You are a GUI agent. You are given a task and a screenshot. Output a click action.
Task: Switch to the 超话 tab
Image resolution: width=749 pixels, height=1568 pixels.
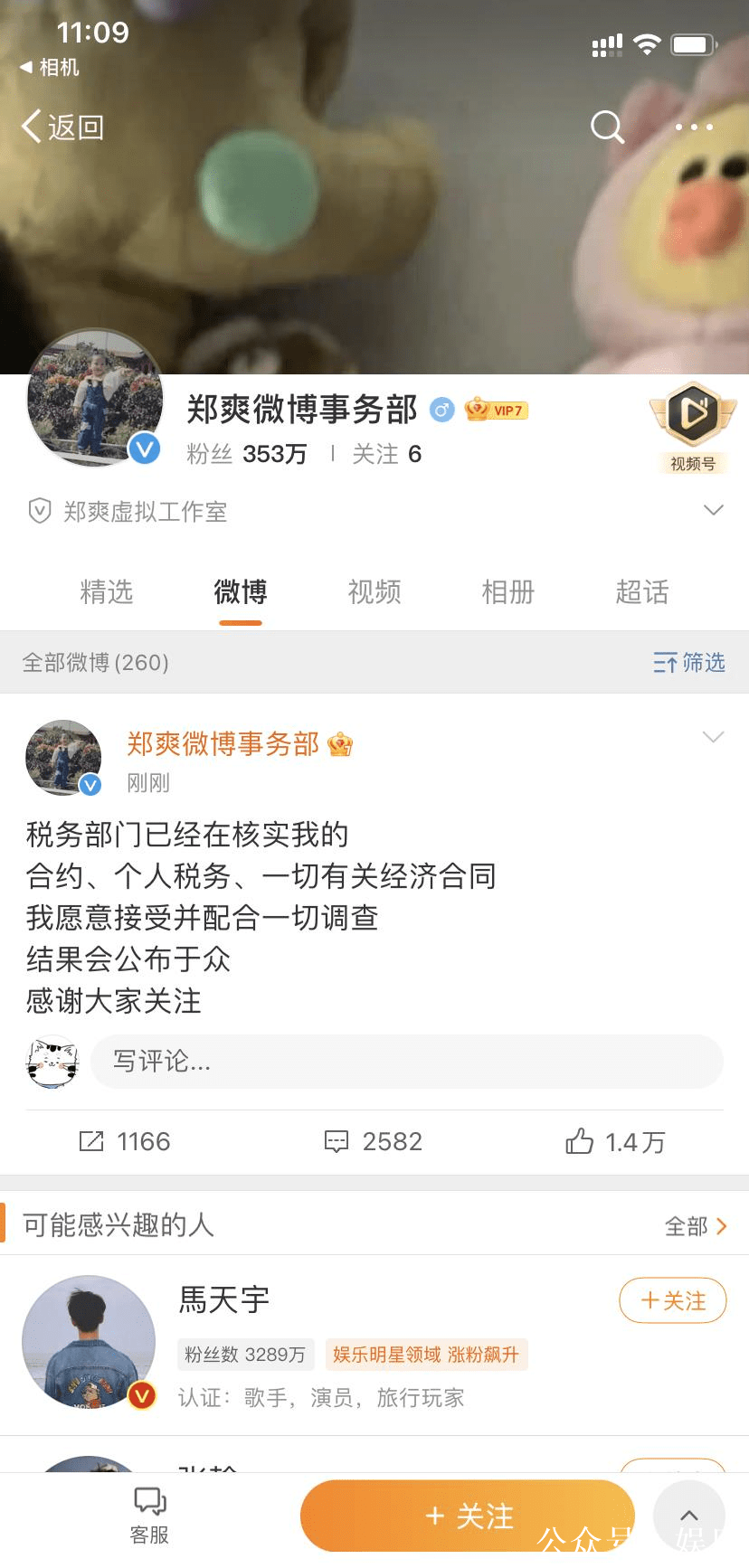pos(642,591)
